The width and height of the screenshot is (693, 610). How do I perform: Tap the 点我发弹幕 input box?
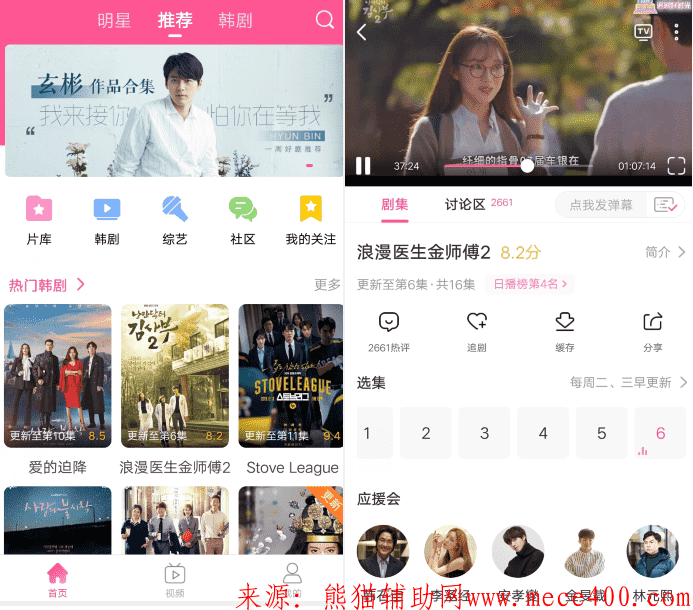pos(601,205)
